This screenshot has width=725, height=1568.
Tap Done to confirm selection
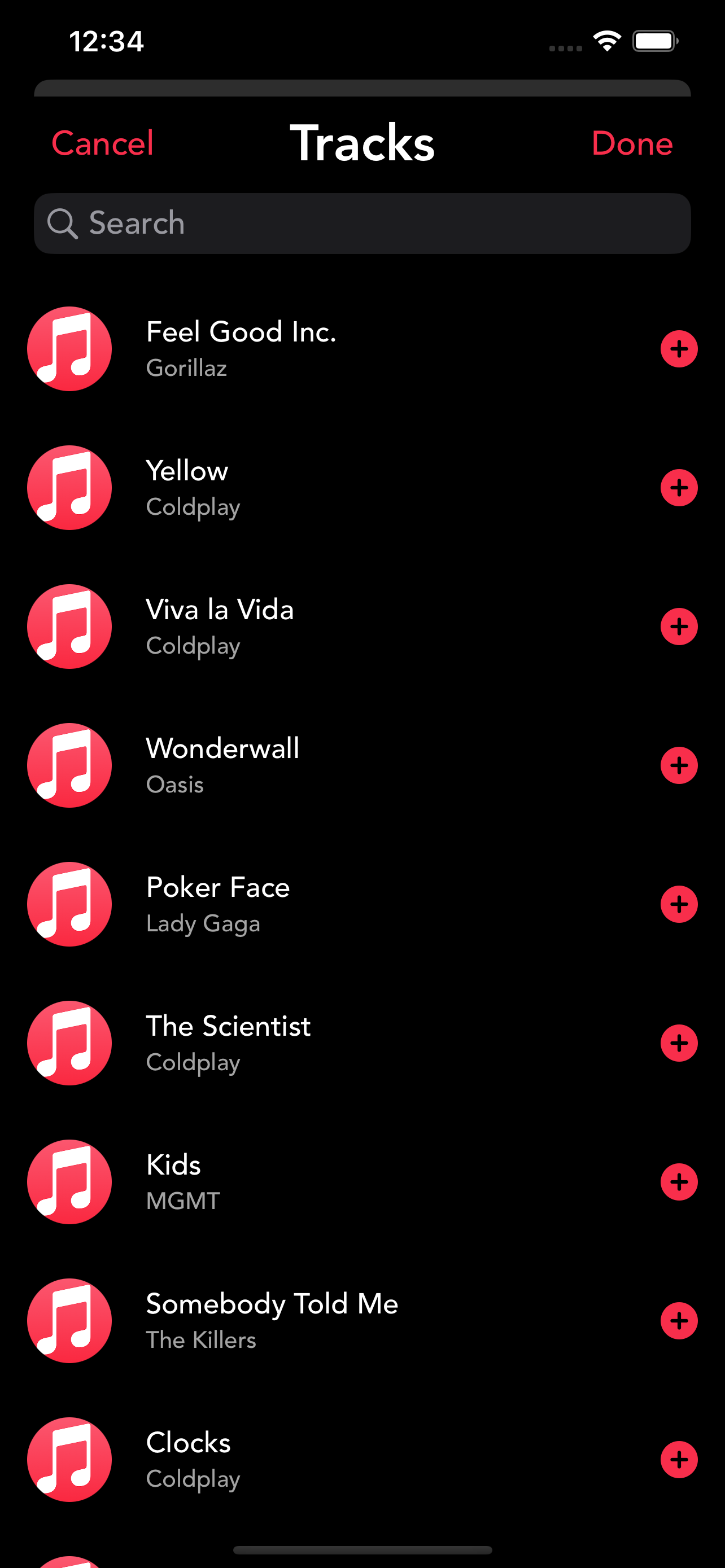click(x=632, y=144)
